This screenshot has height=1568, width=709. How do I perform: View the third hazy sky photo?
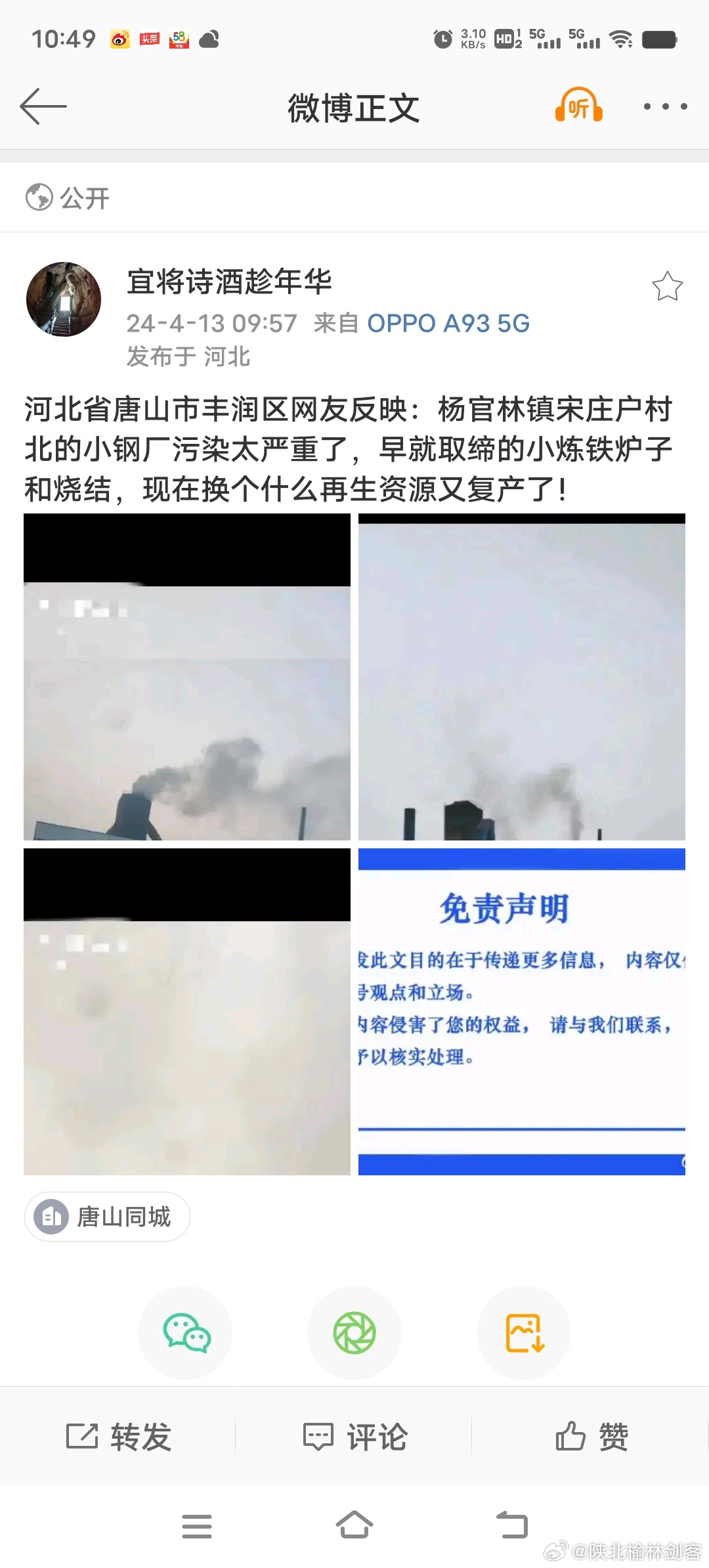pyautogui.click(x=187, y=1011)
